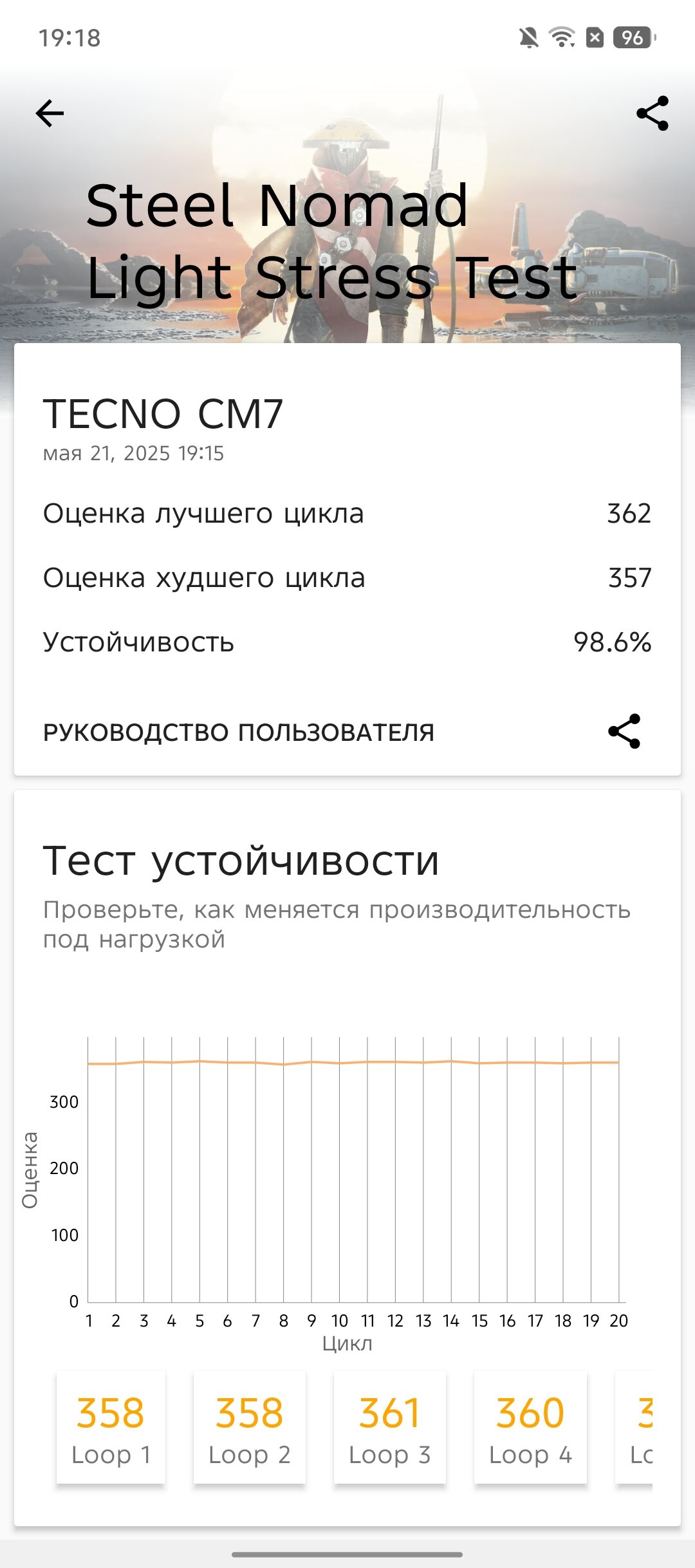
Task: Open РУКОВОДСТВО ПОЛЬЗОВАТЕЛЯ guide
Action: pyautogui.click(x=239, y=733)
